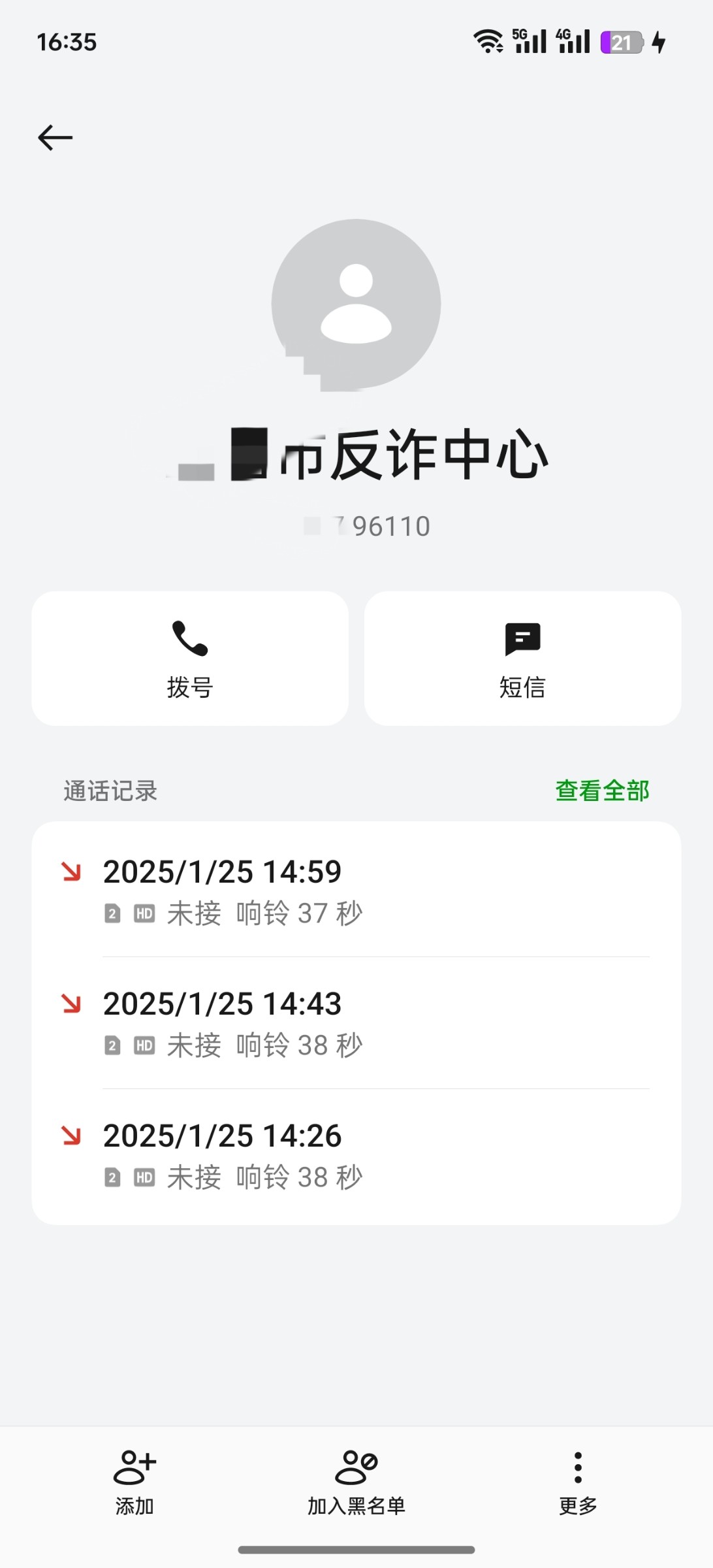This screenshot has height=1568, width=713.
Task: Open 查看全部 for the full call history
Action: pyautogui.click(x=602, y=791)
